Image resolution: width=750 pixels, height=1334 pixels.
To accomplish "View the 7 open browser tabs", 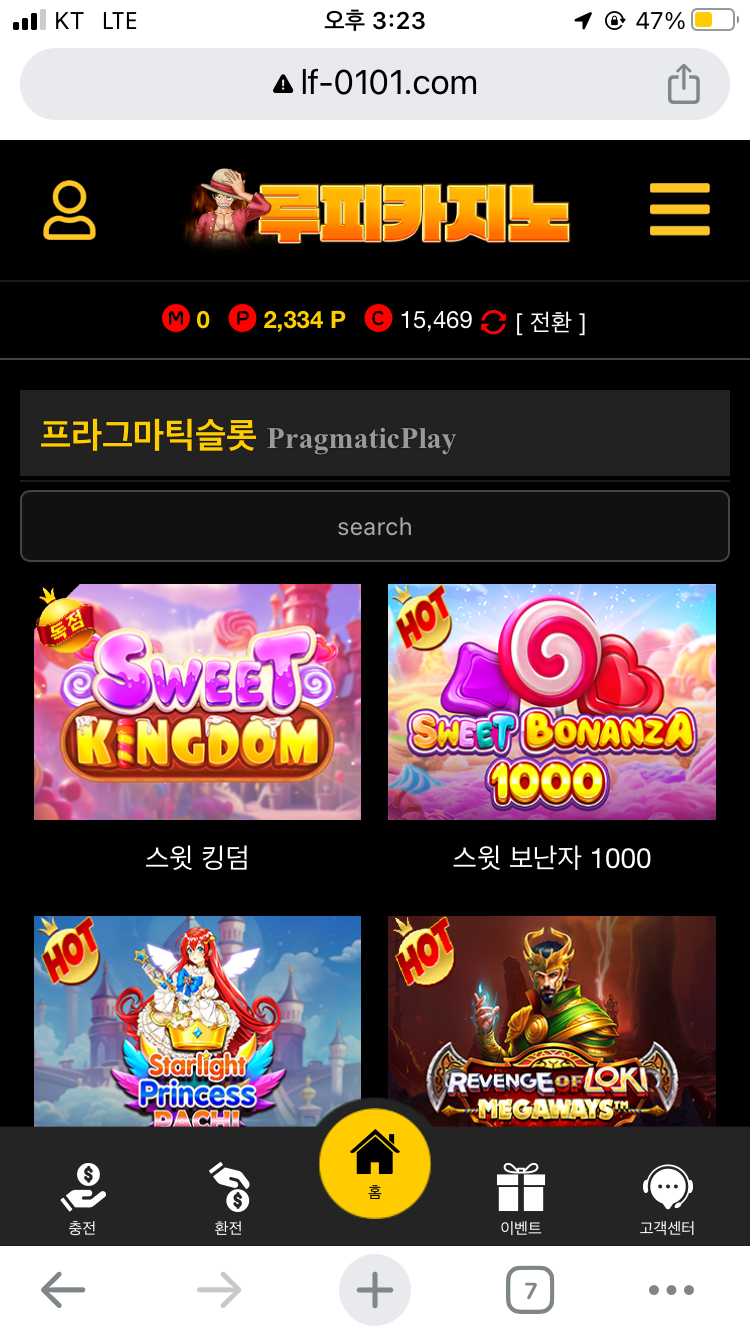I will click(530, 1290).
